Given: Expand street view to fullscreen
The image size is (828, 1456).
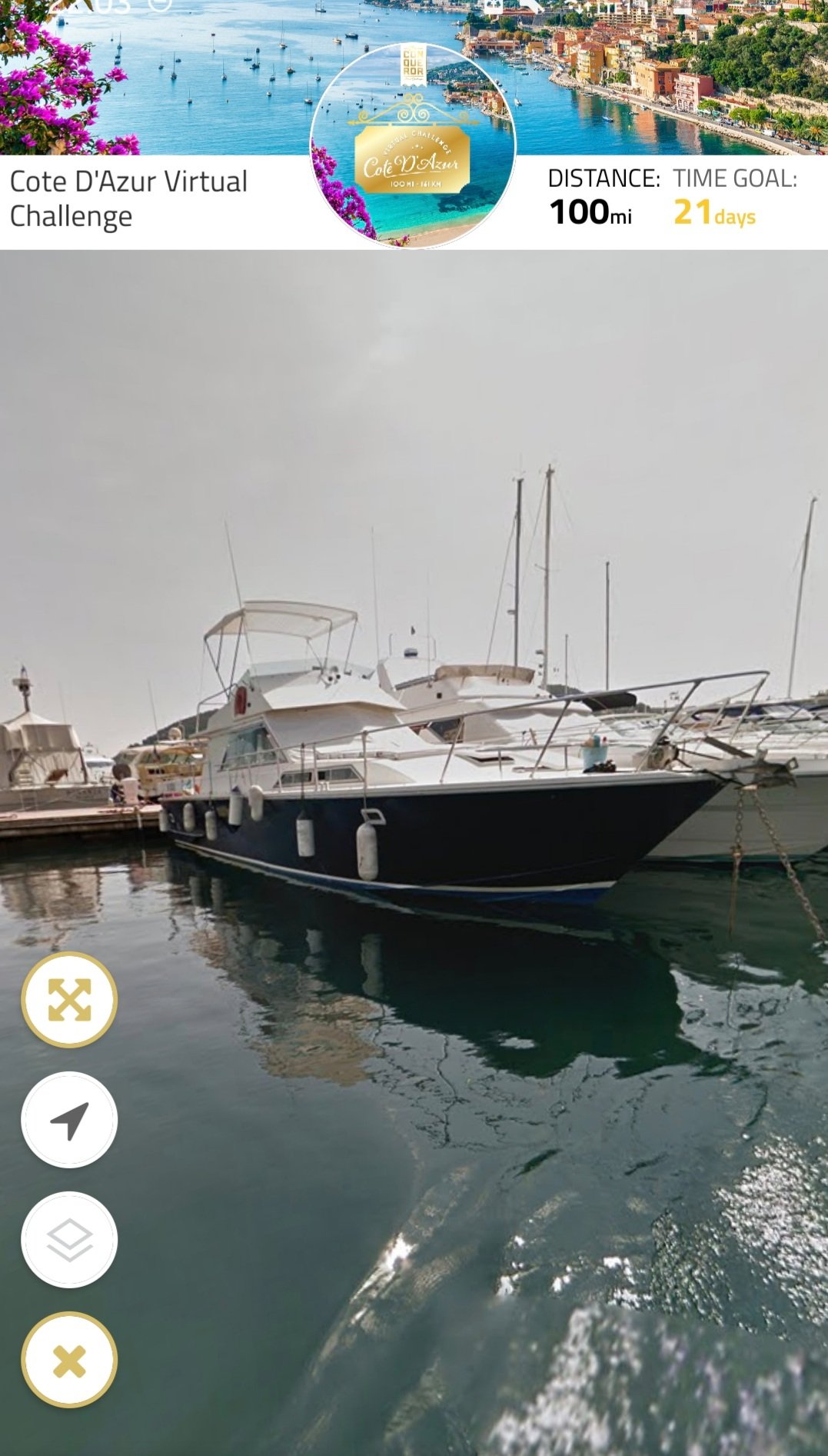Looking at the screenshot, I should click(69, 999).
